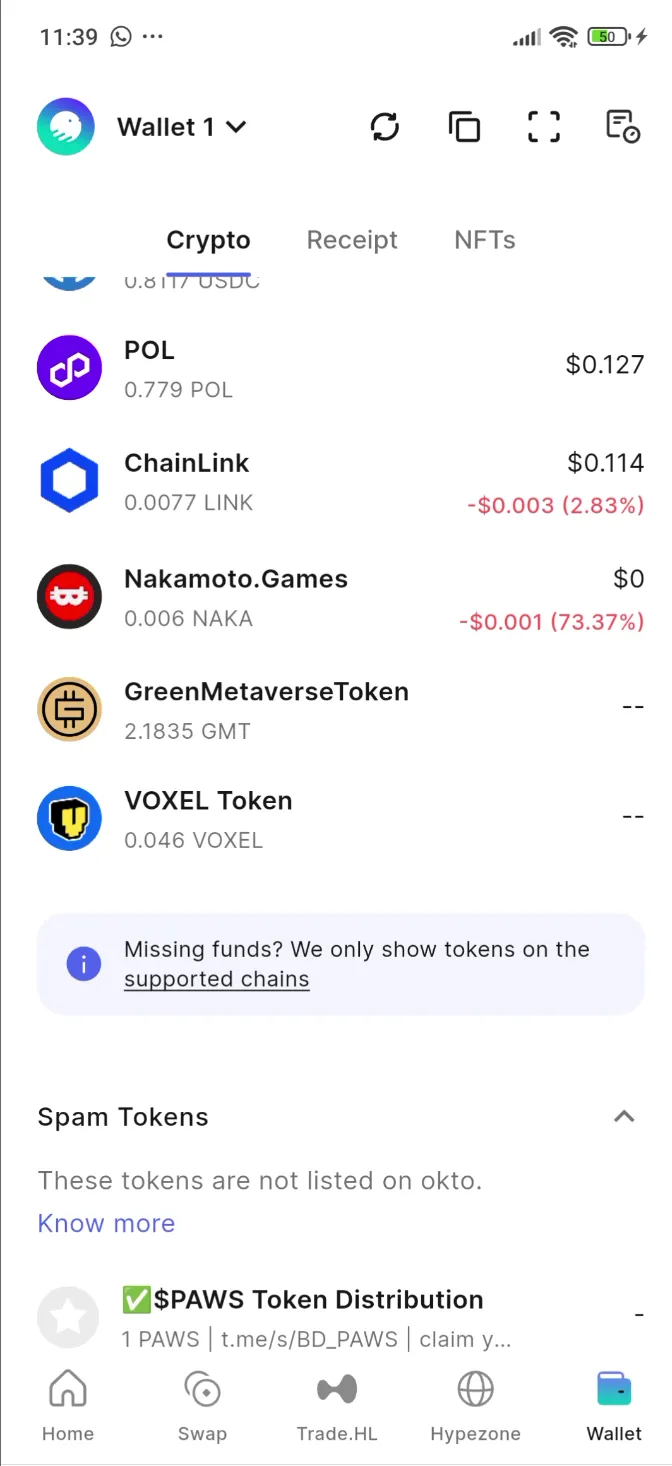
Task: Open the Trade.HL tab
Action: (337, 1406)
